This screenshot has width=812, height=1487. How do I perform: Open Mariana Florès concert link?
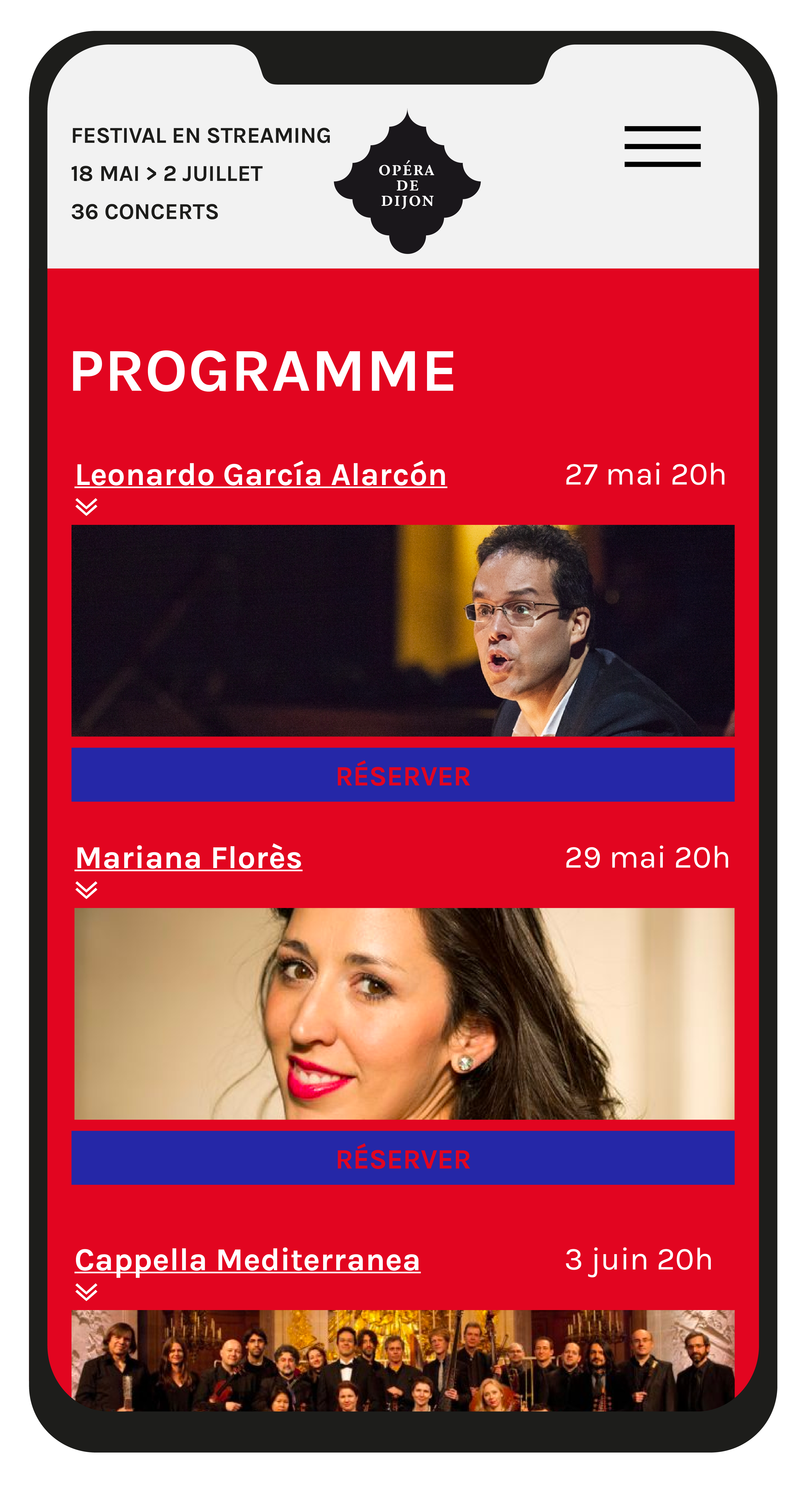pyautogui.click(x=189, y=858)
